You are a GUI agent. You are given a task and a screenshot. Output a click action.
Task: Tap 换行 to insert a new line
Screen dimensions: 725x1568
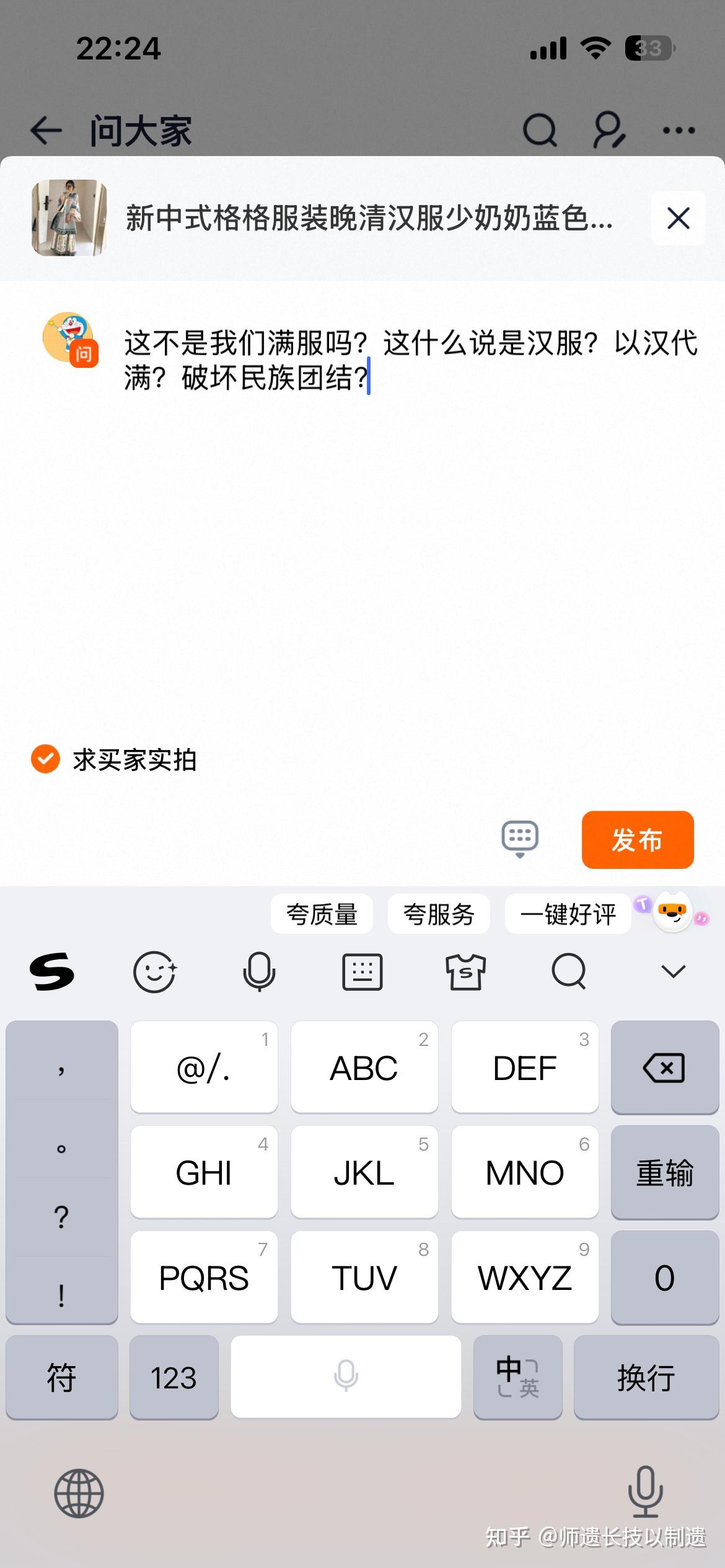click(646, 1377)
